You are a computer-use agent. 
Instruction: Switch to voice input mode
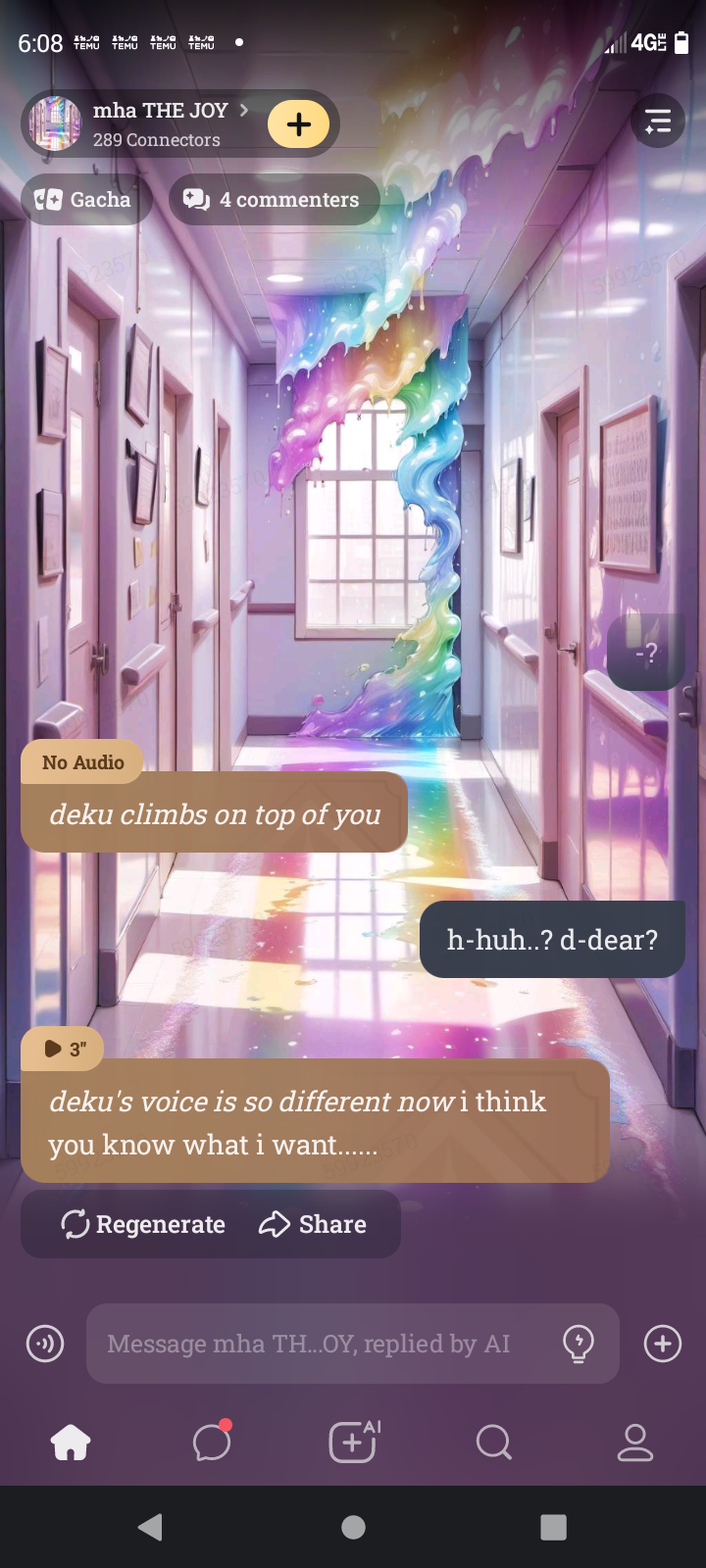click(x=45, y=1344)
